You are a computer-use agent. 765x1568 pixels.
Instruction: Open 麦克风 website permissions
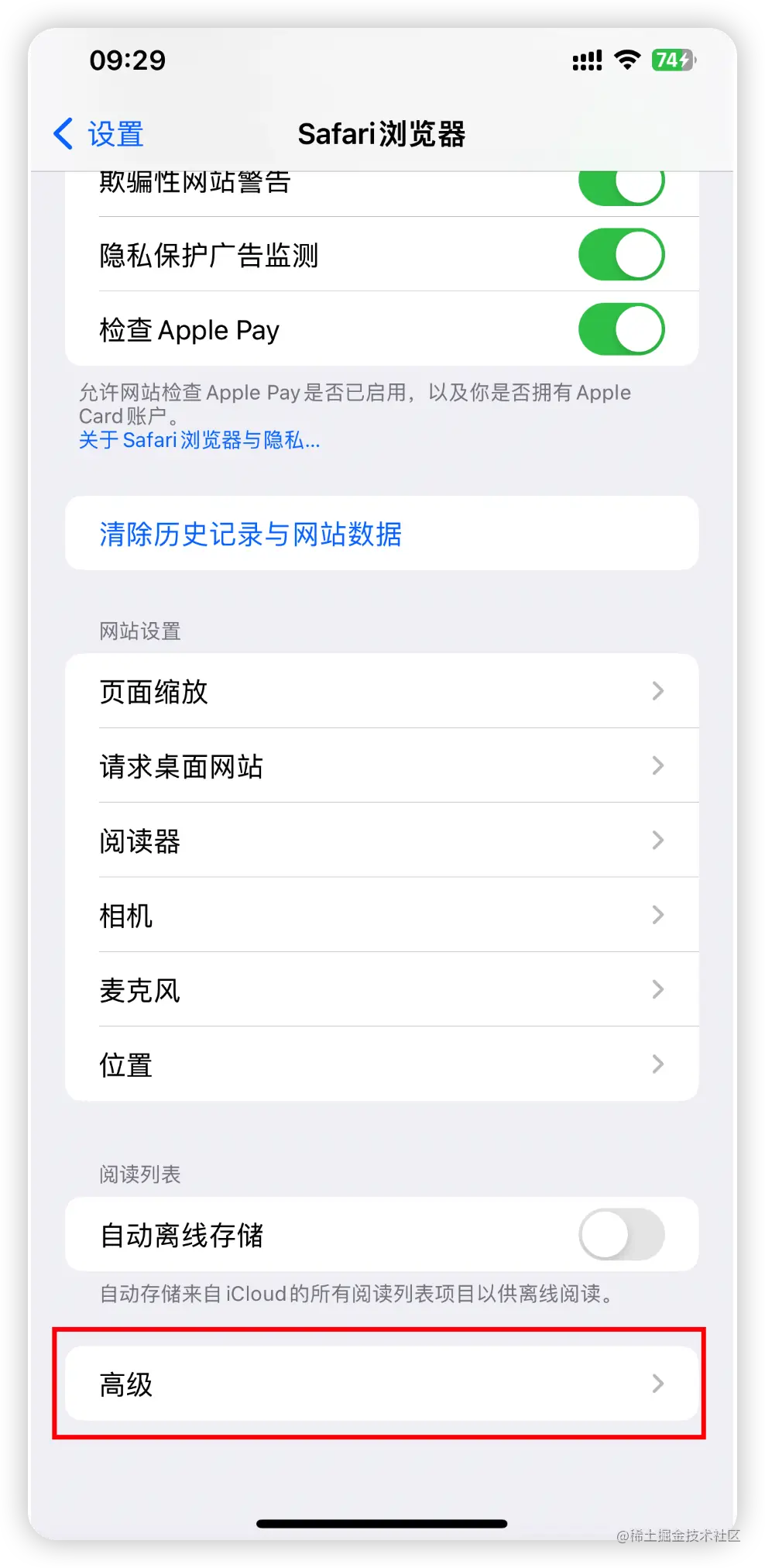pos(382,989)
